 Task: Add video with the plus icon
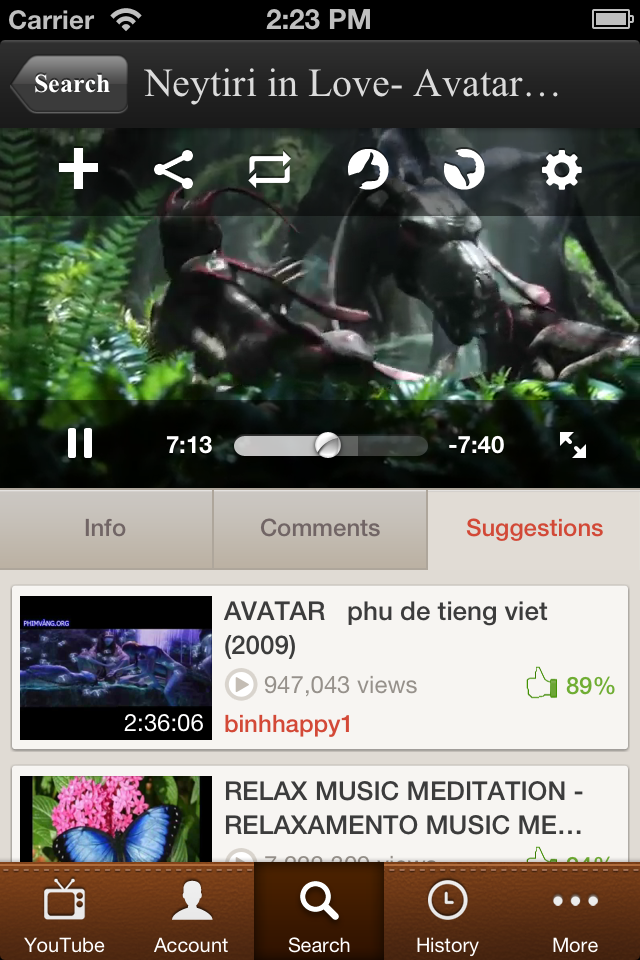pyautogui.click(x=78, y=169)
